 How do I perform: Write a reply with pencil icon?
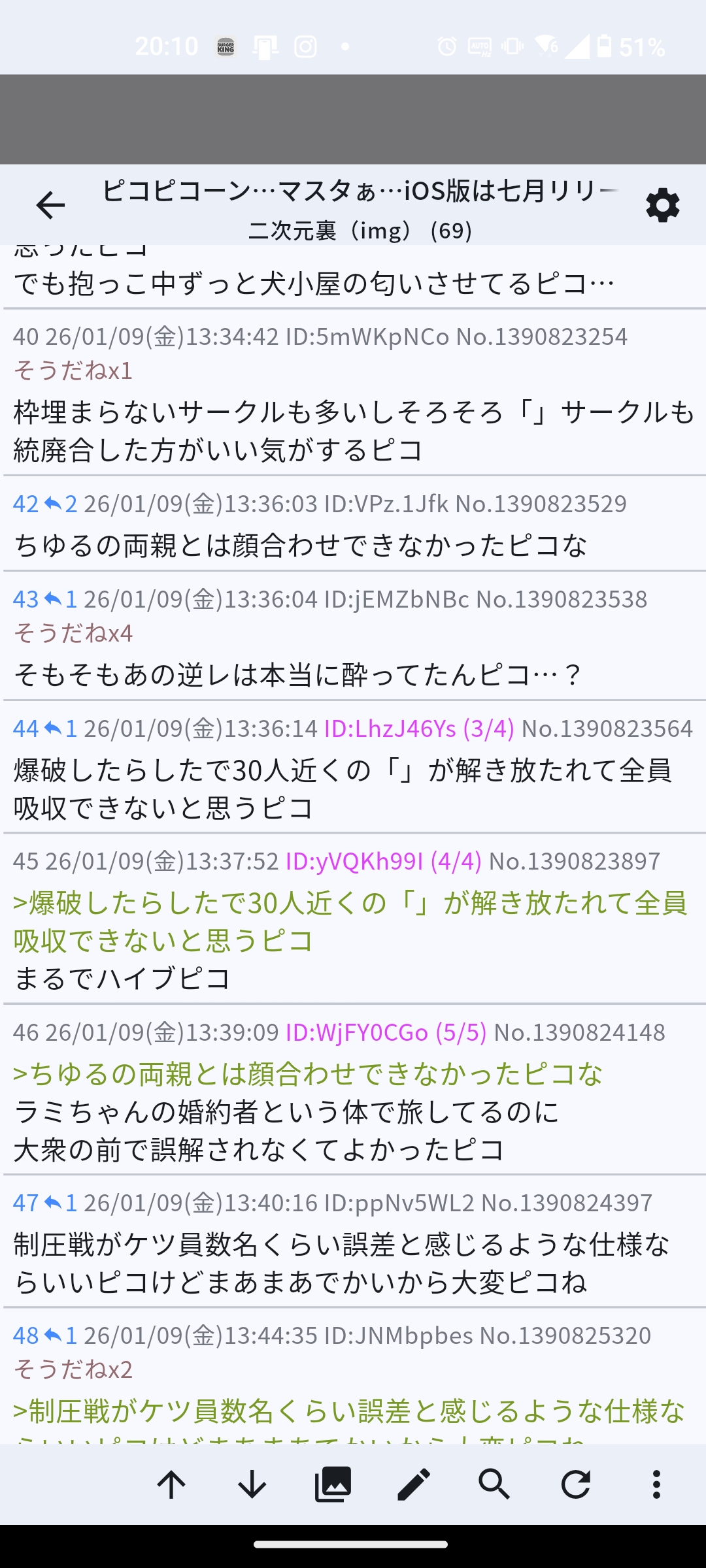(414, 1485)
